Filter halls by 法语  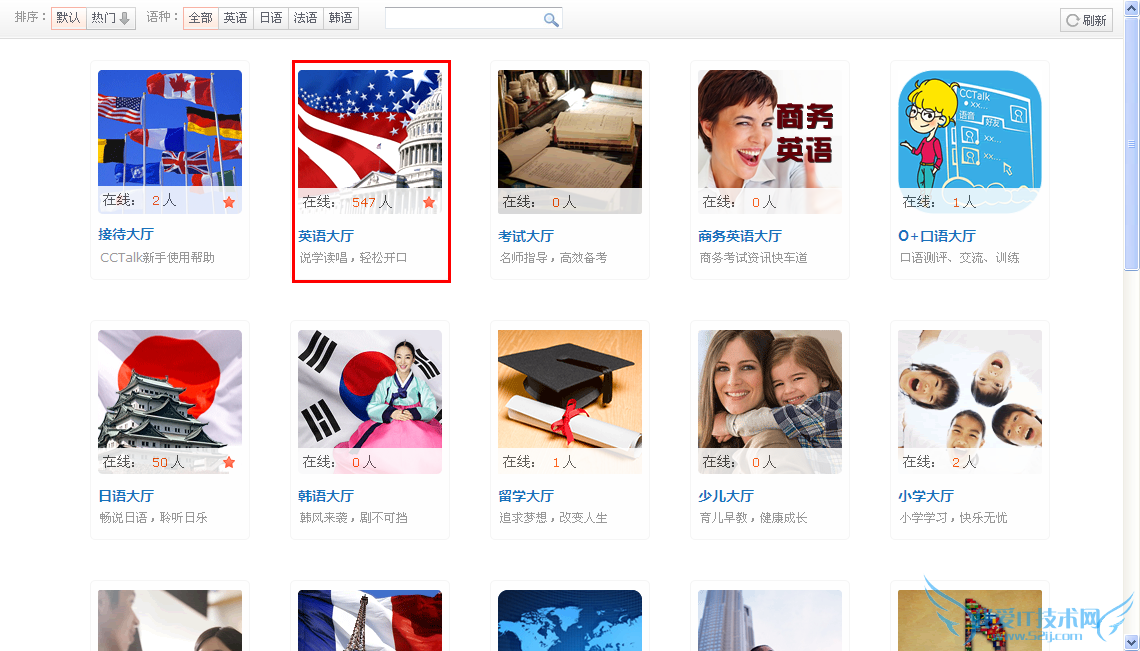[305, 18]
